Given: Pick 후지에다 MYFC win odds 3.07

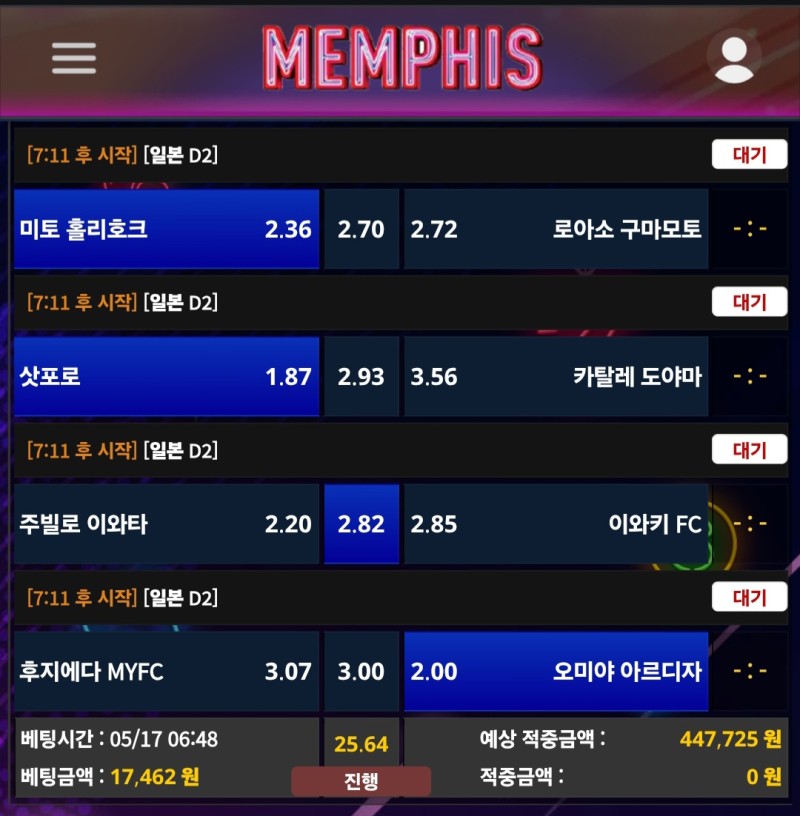Looking at the screenshot, I should 167,672.
